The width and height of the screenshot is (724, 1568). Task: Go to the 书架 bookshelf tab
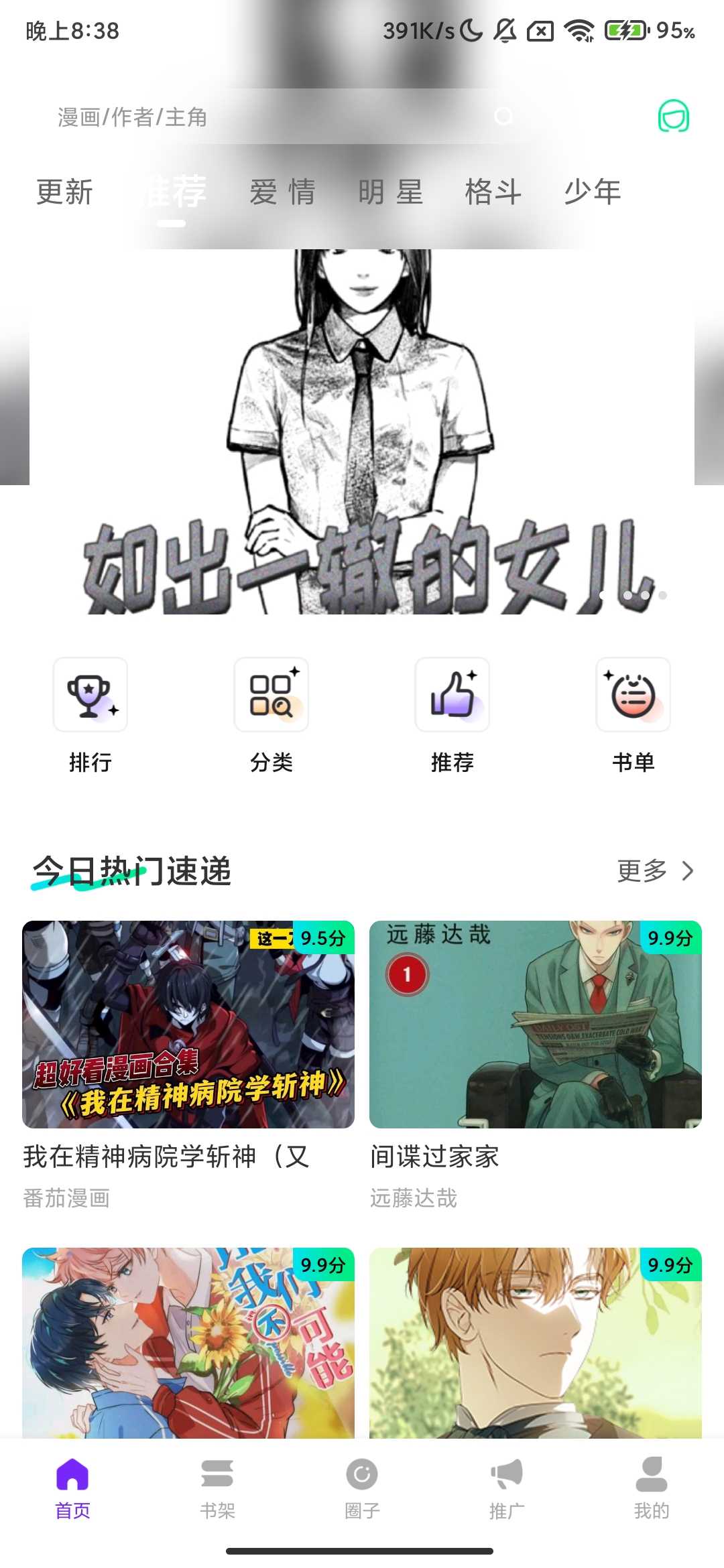(x=217, y=1486)
